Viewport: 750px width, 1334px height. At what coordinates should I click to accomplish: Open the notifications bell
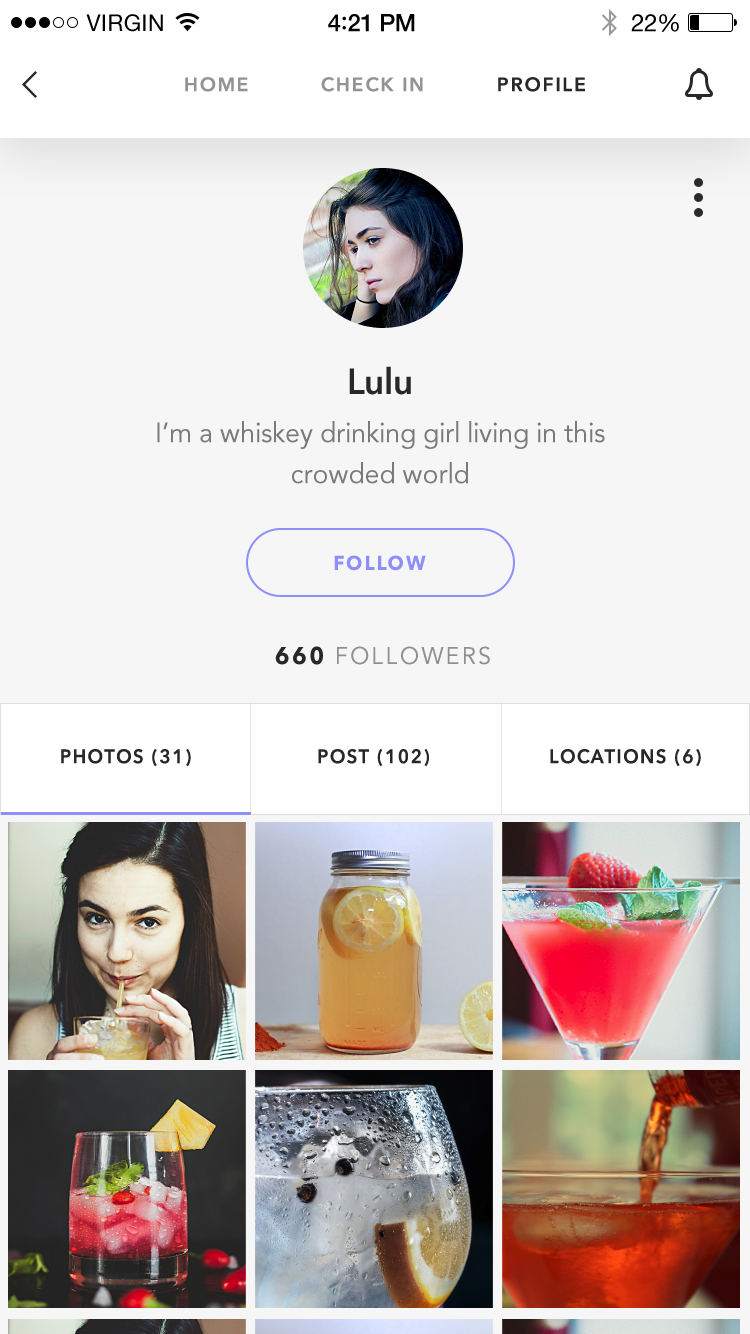tap(698, 85)
